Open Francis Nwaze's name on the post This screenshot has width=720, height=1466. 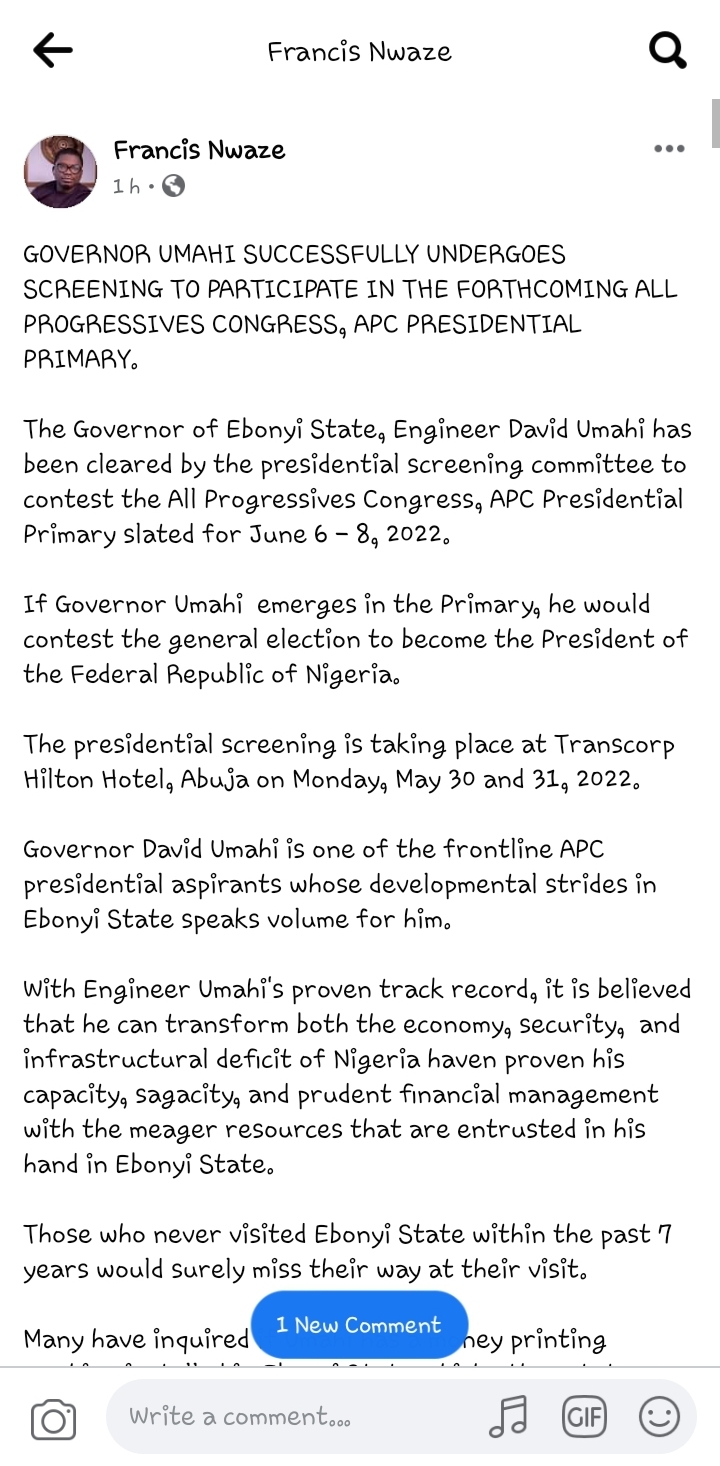199,150
